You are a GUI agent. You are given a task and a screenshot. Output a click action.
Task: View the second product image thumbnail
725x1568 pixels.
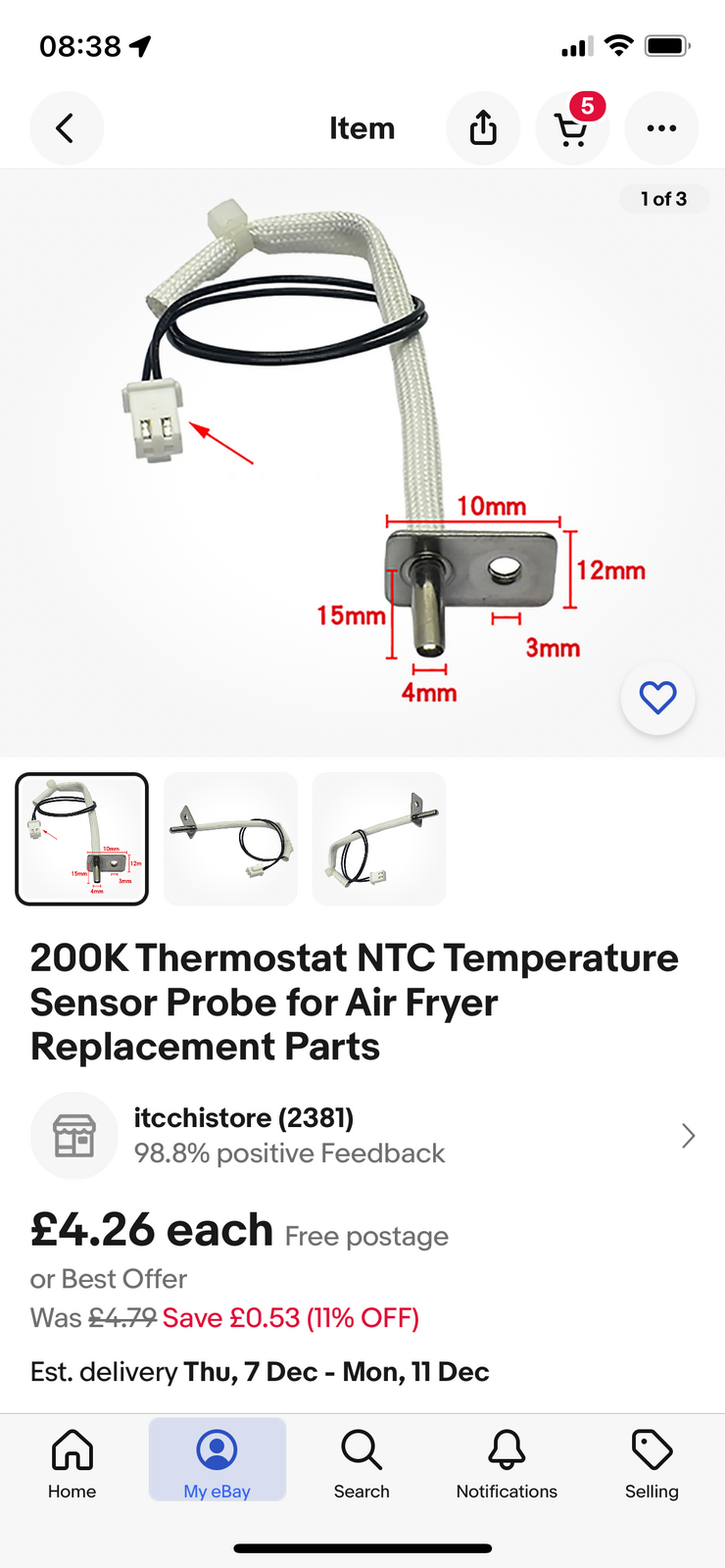(x=230, y=839)
